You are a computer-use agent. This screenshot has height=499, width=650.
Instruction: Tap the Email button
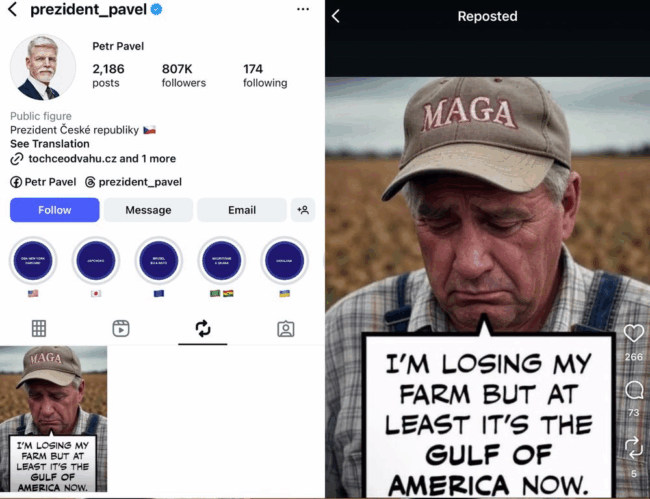241,210
